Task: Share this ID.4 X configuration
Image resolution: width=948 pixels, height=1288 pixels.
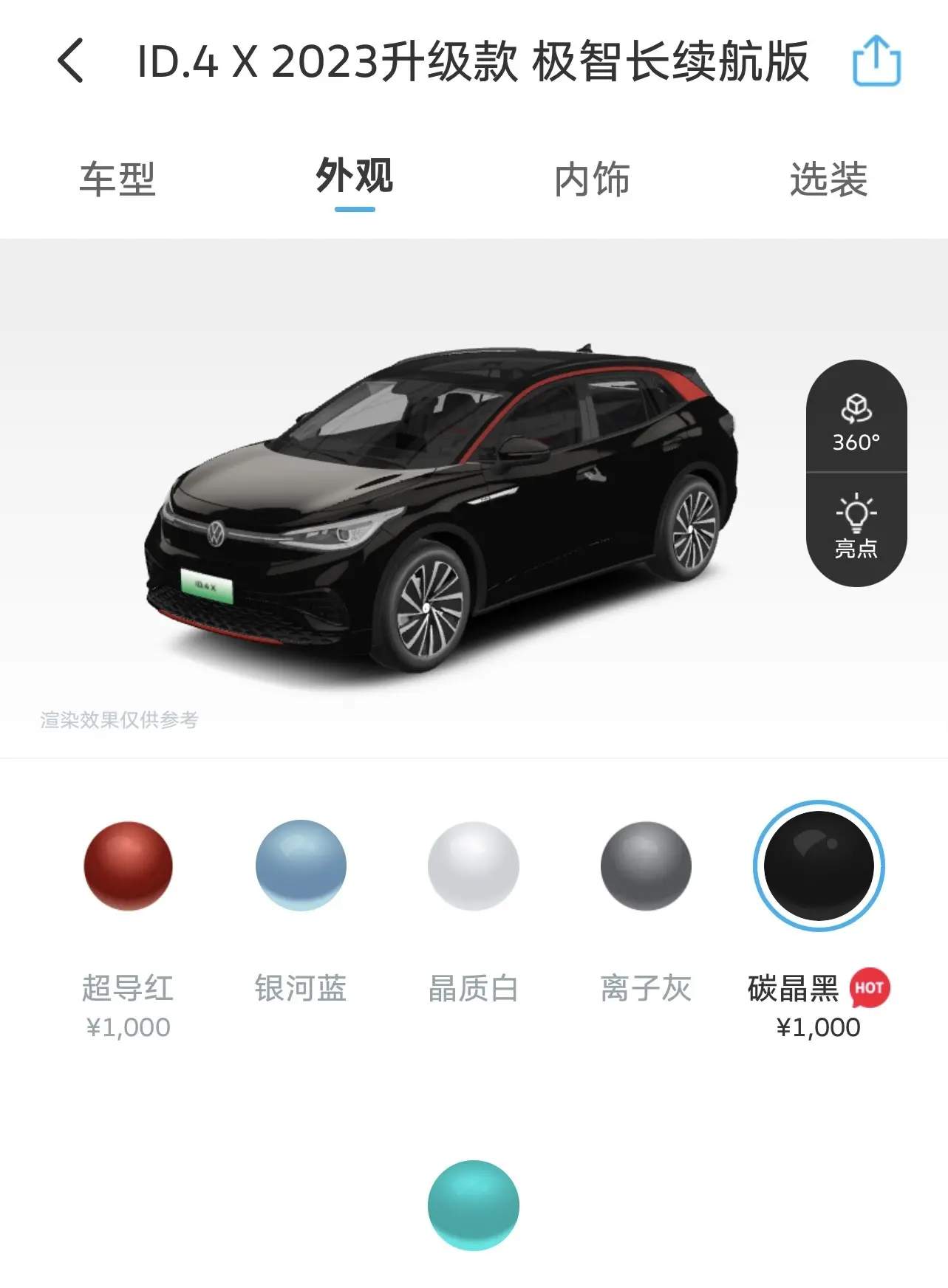Action: point(876,61)
